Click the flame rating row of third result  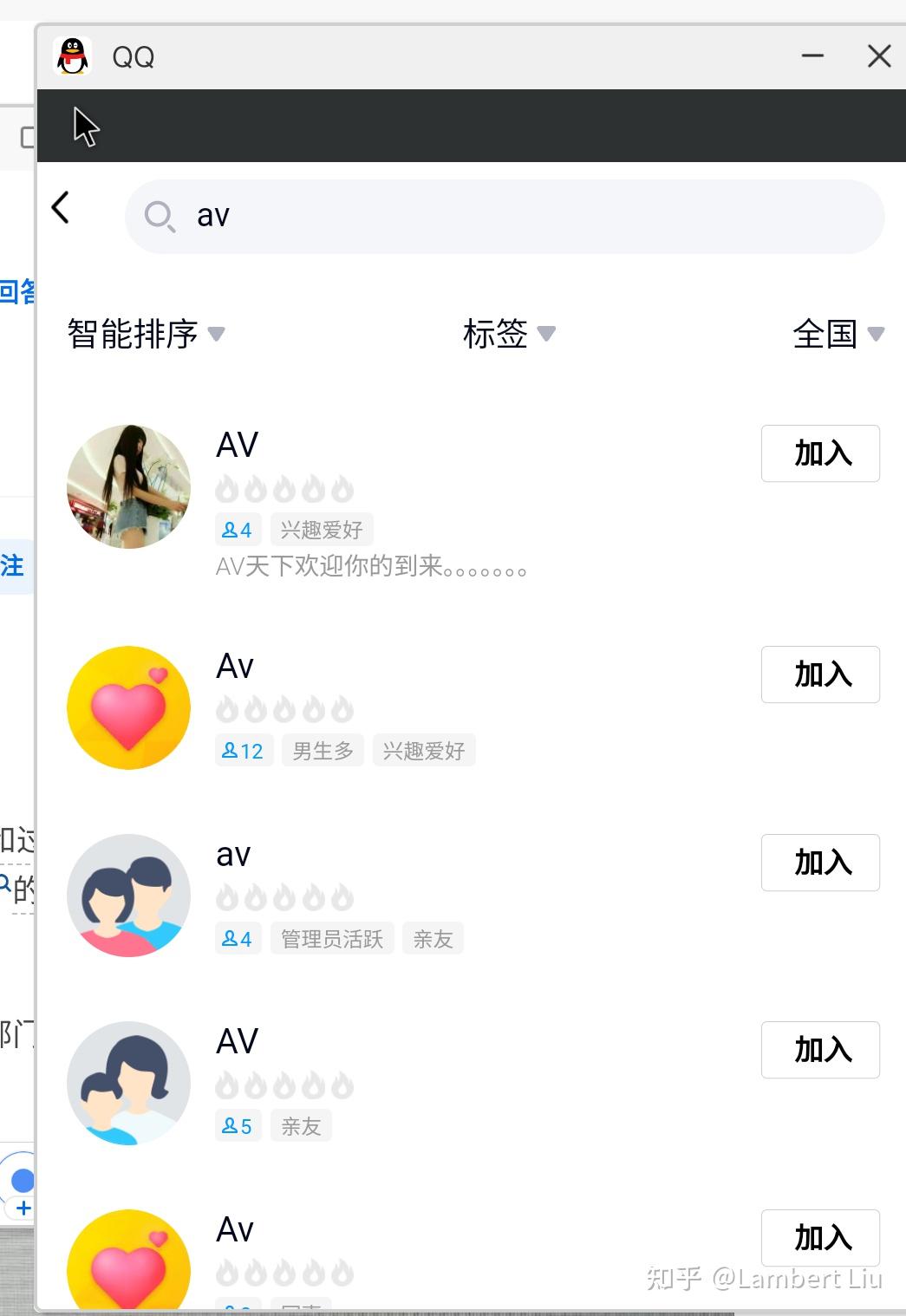point(286,896)
